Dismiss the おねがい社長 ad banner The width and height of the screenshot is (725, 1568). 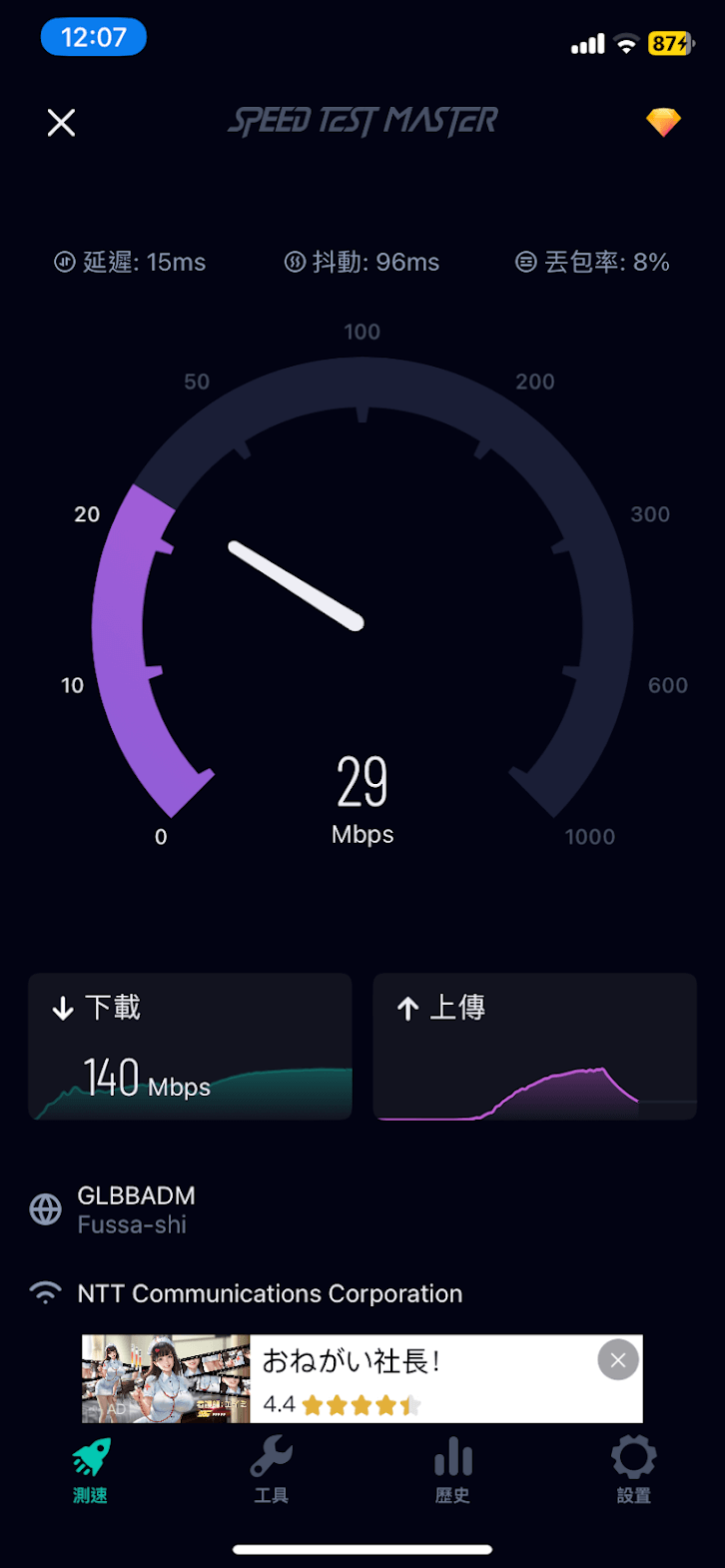618,1360
